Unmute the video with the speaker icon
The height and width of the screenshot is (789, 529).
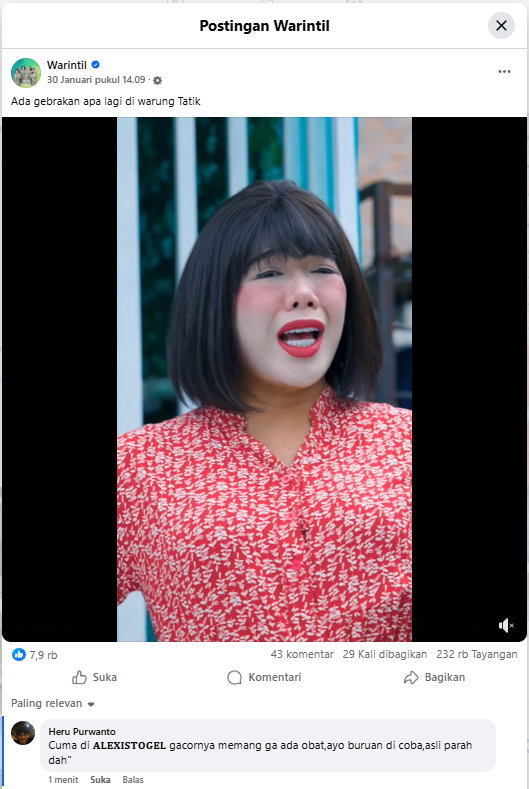coord(506,625)
